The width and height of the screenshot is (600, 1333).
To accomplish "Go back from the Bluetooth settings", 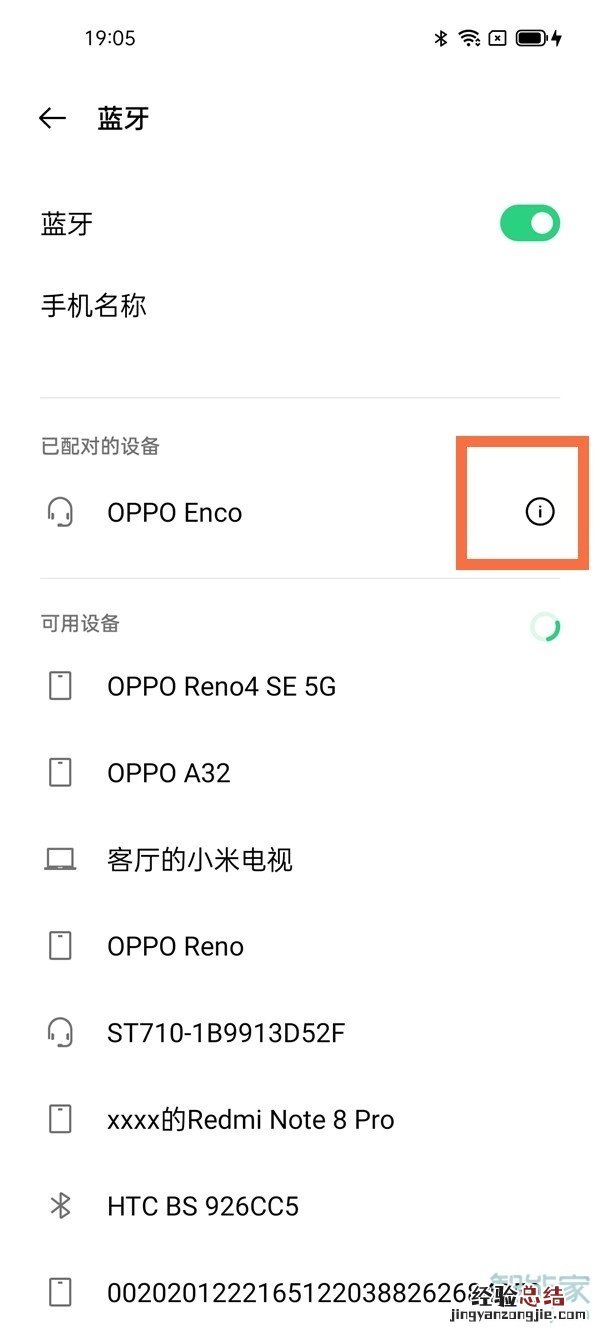I will coord(52,119).
